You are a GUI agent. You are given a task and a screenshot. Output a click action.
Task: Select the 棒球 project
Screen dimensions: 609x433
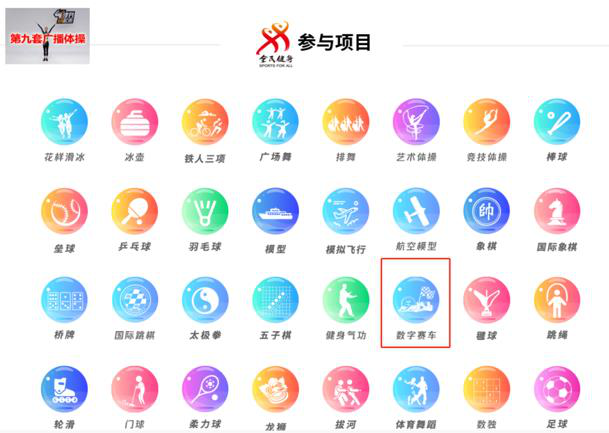[x=557, y=122]
